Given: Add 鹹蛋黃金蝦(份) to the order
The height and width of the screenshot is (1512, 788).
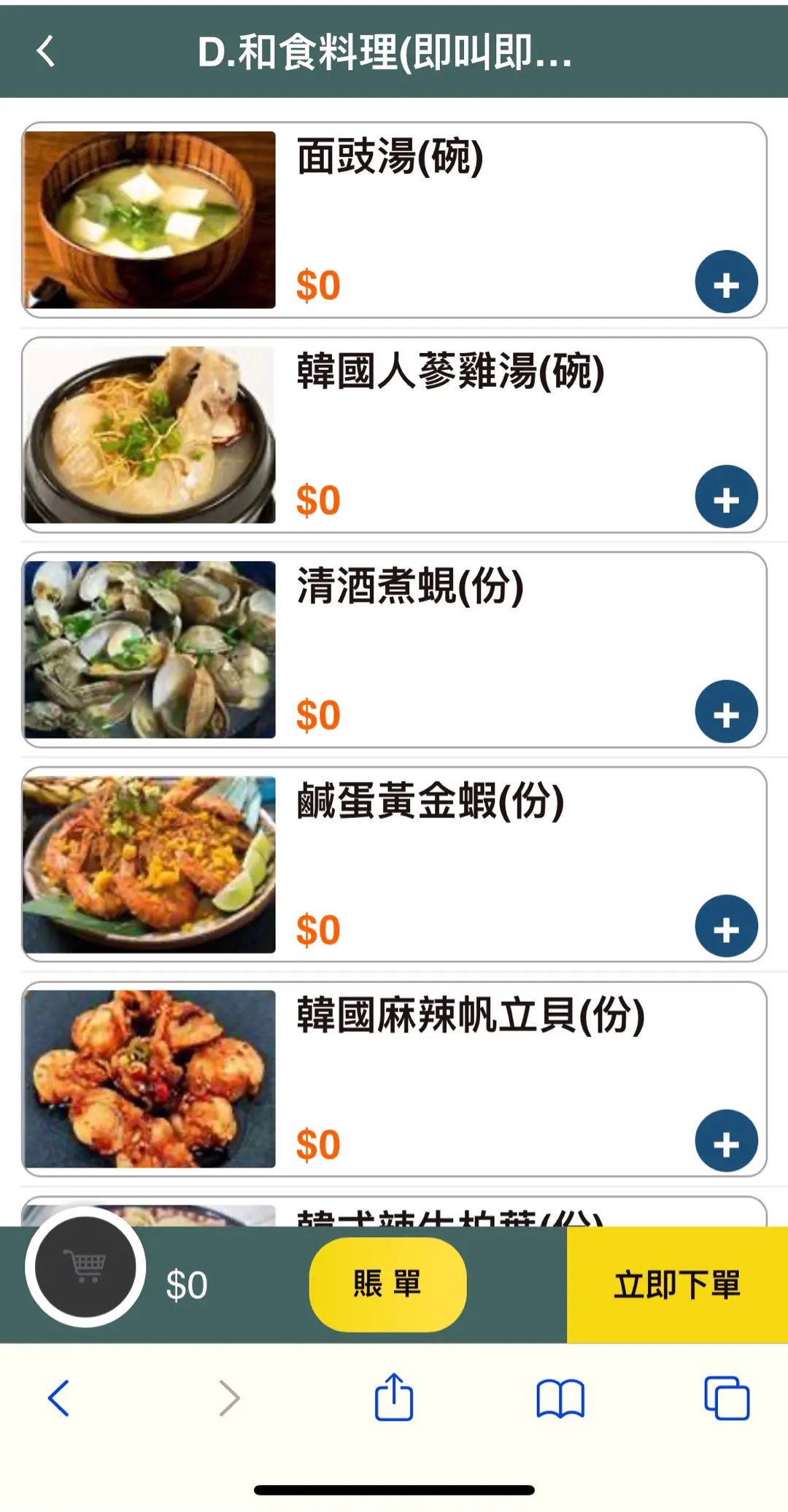Looking at the screenshot, I should [x=726, y=927].
